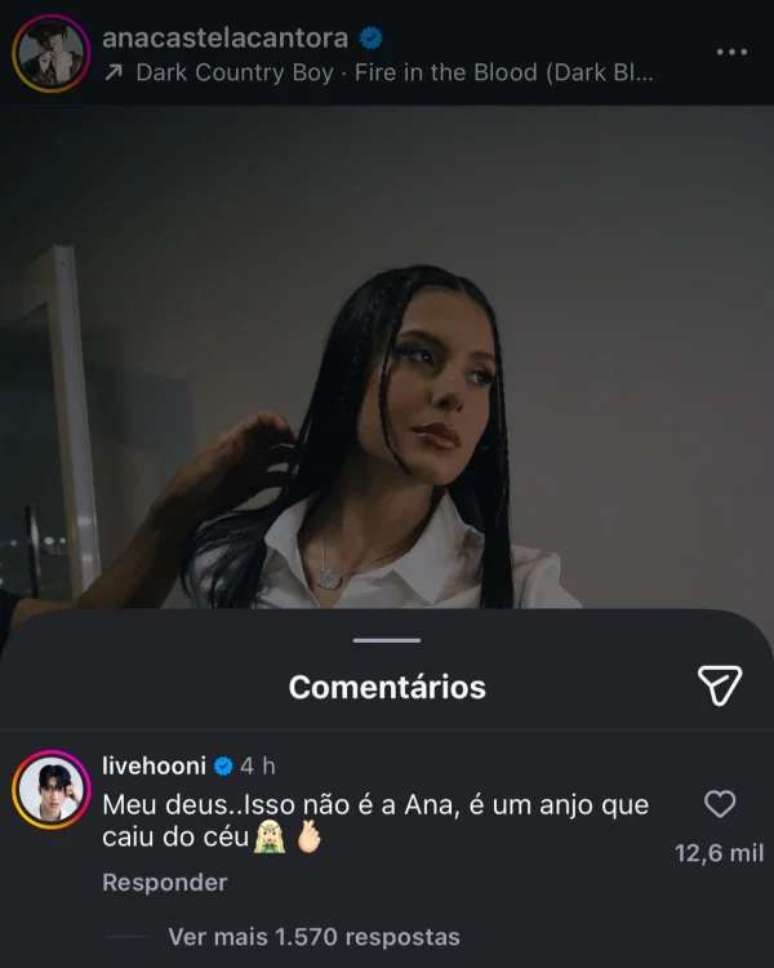Image resolution: width=774 pixels, height=968 pixels.
Task: Tap the anacastelacantora username
Action: click(x=226, y=38)
